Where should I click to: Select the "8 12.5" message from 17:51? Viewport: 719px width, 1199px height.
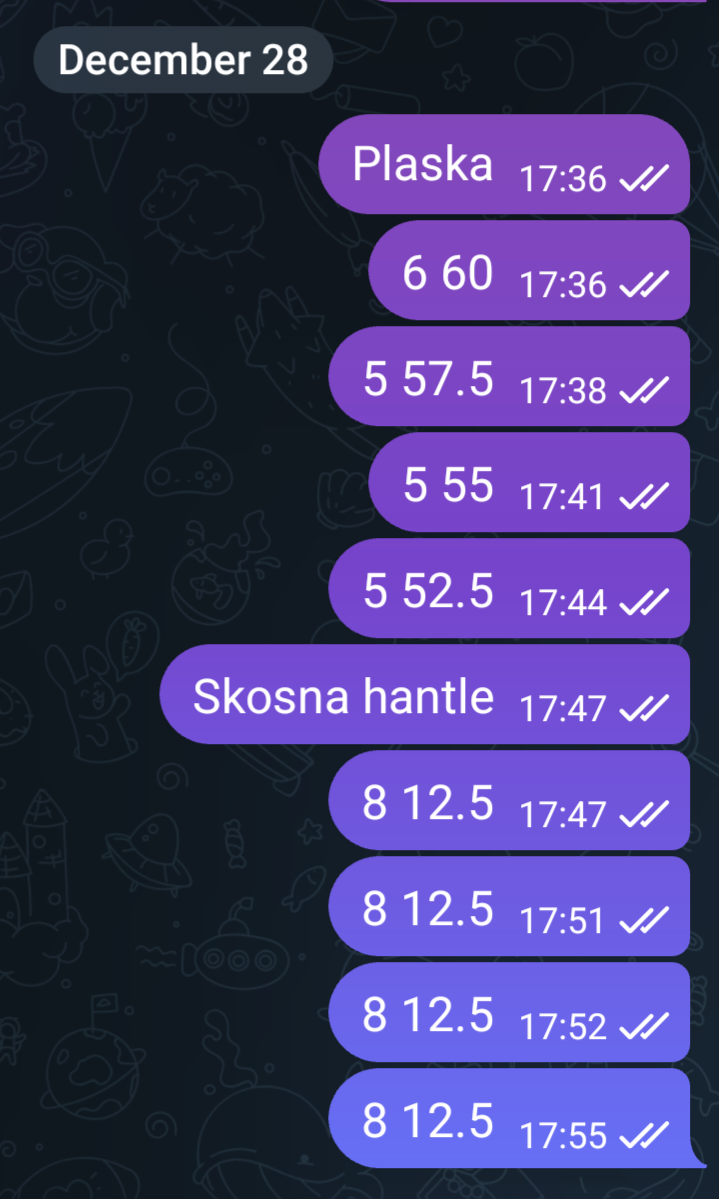509,907
